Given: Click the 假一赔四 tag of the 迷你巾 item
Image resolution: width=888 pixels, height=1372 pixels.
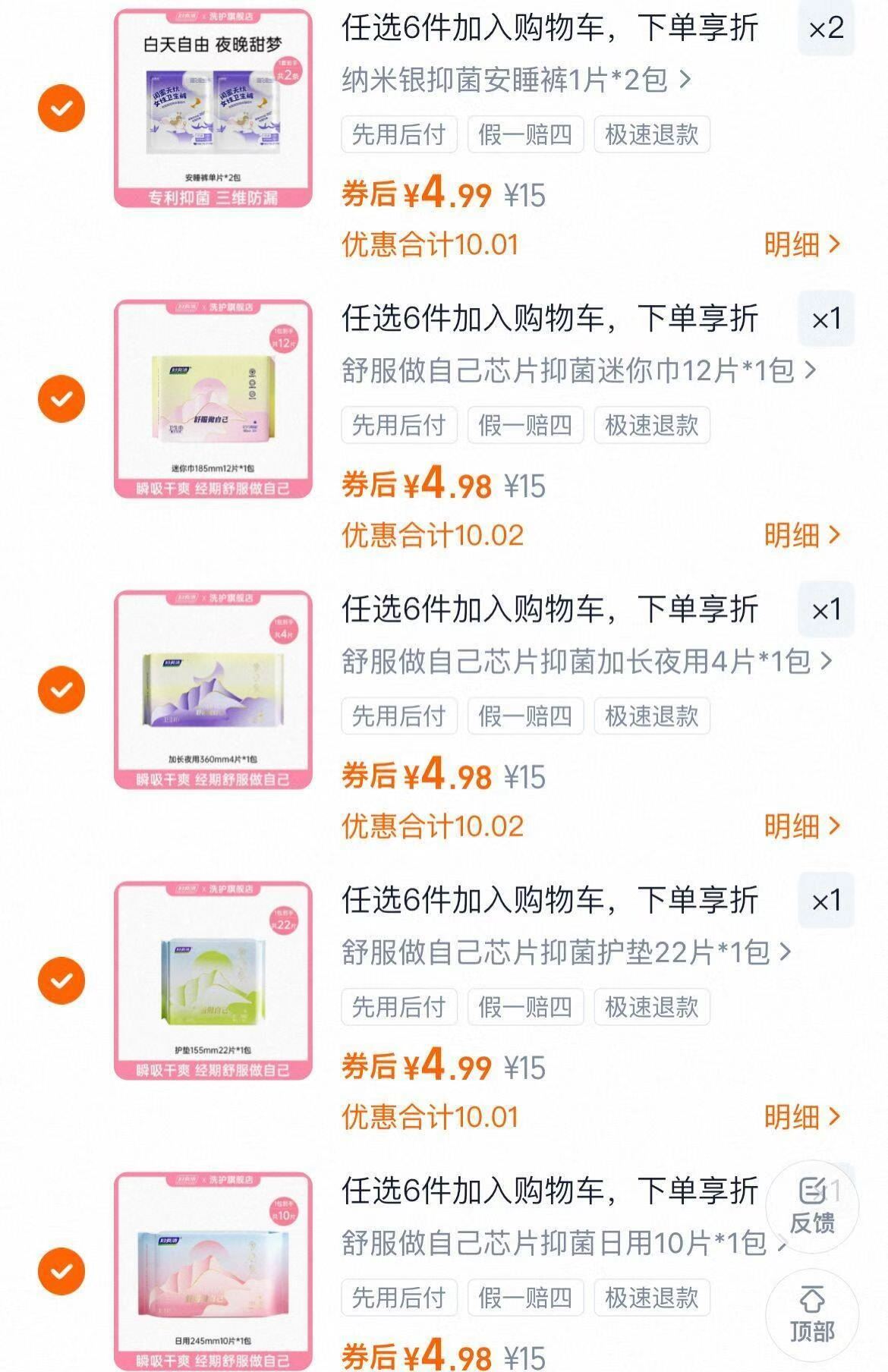Looking at the screenshot, I should coord(527,425).
